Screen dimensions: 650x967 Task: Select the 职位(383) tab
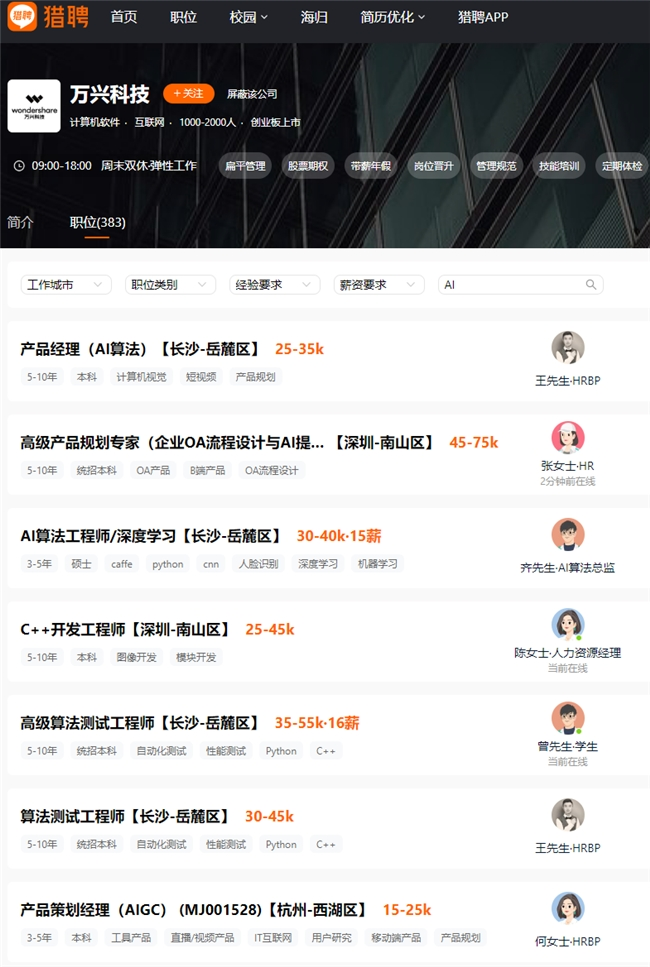[97, 222]
